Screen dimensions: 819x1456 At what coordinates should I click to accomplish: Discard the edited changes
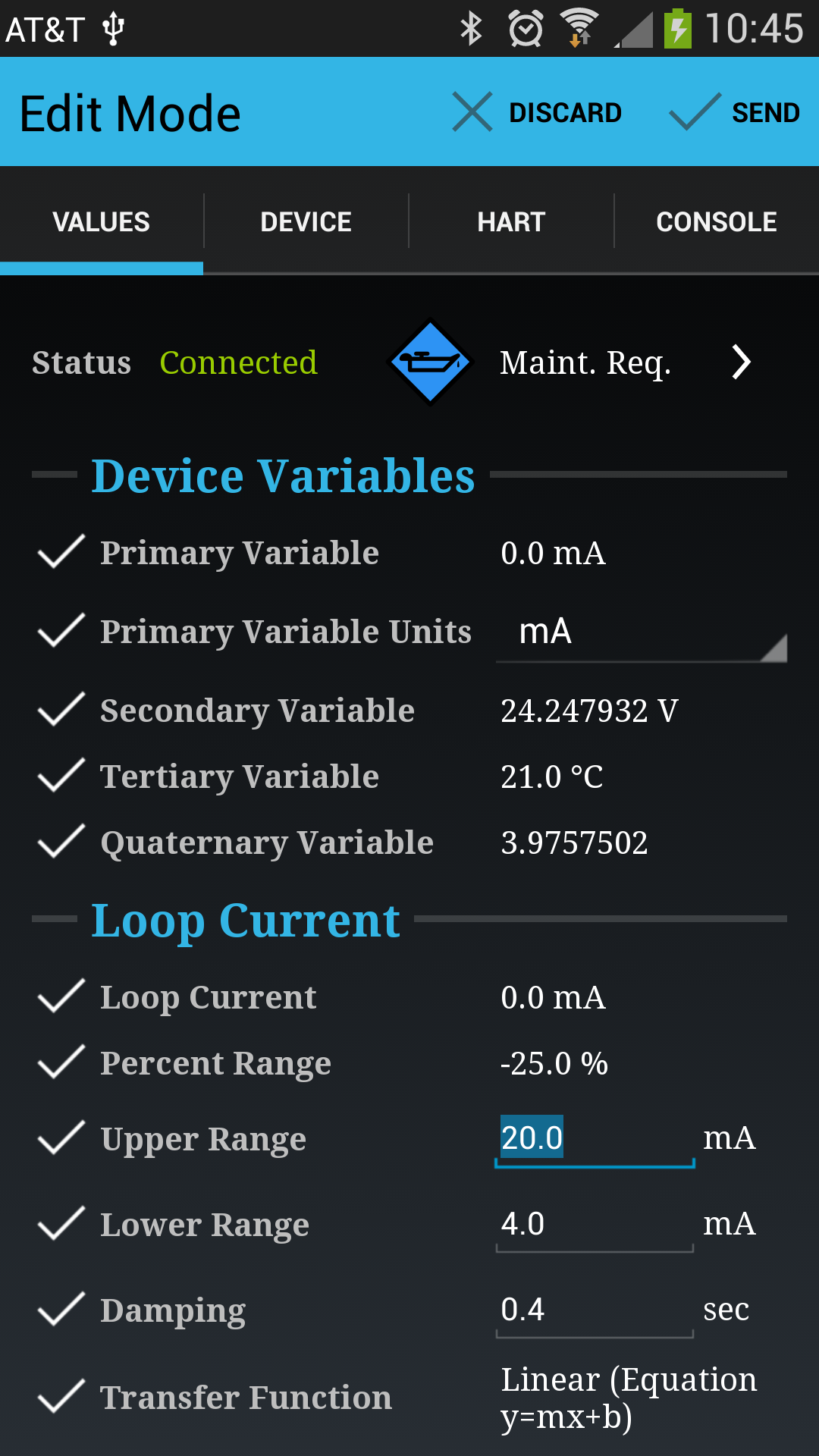[x=538, y=113]
